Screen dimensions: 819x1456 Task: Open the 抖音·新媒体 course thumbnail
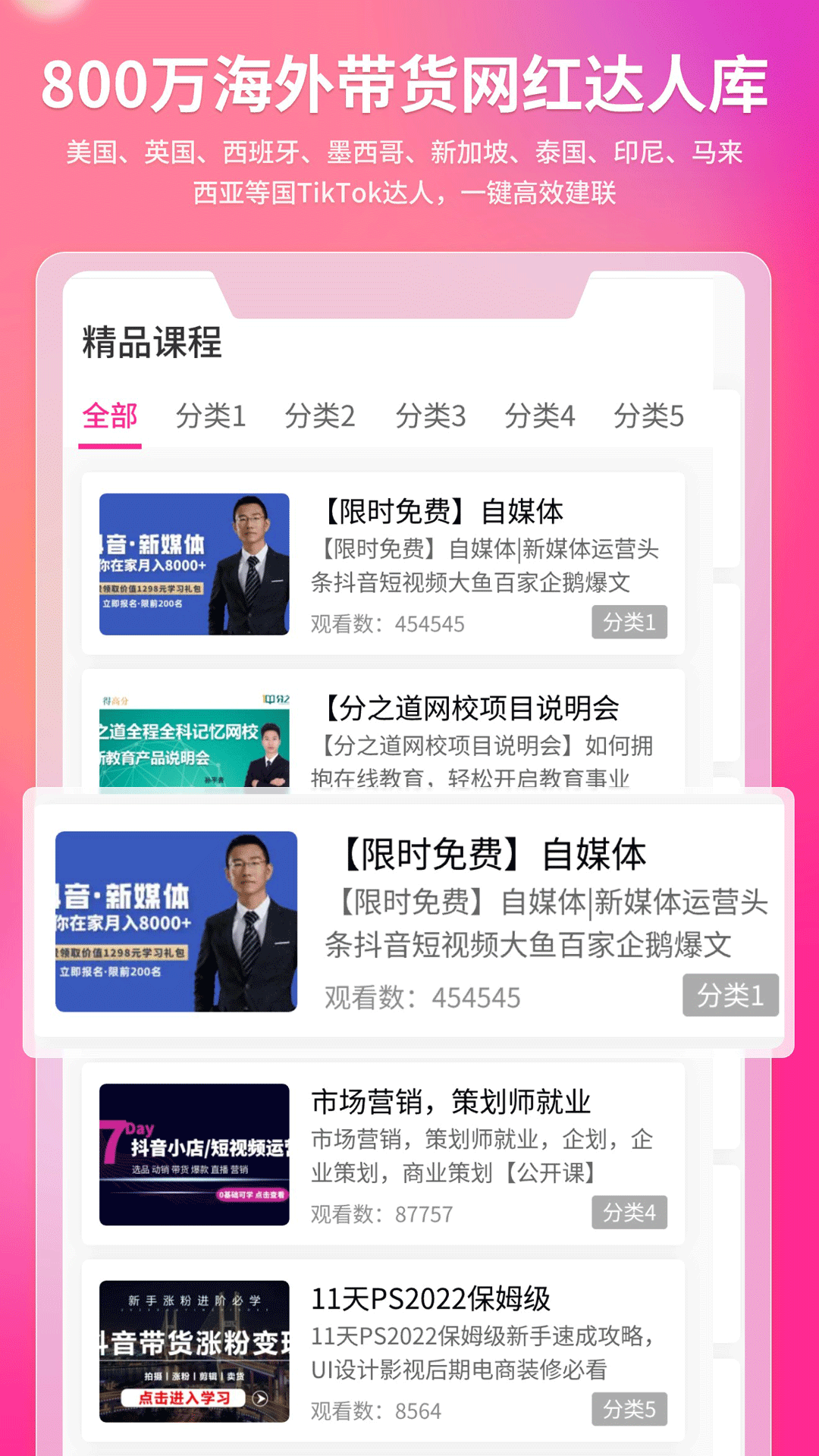tap(194, 565)
